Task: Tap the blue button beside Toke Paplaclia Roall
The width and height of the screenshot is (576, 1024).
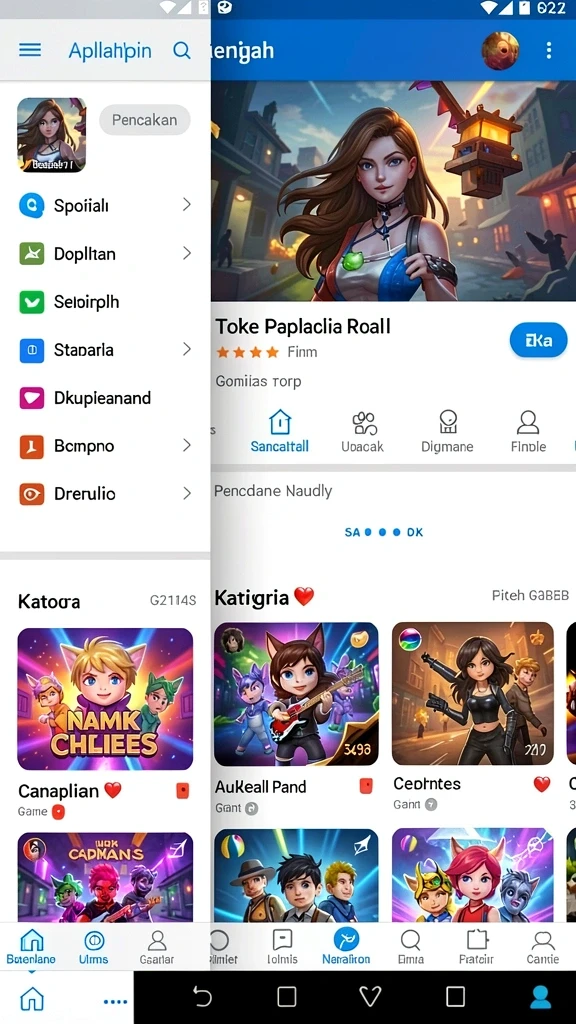Action: (538, 340)
